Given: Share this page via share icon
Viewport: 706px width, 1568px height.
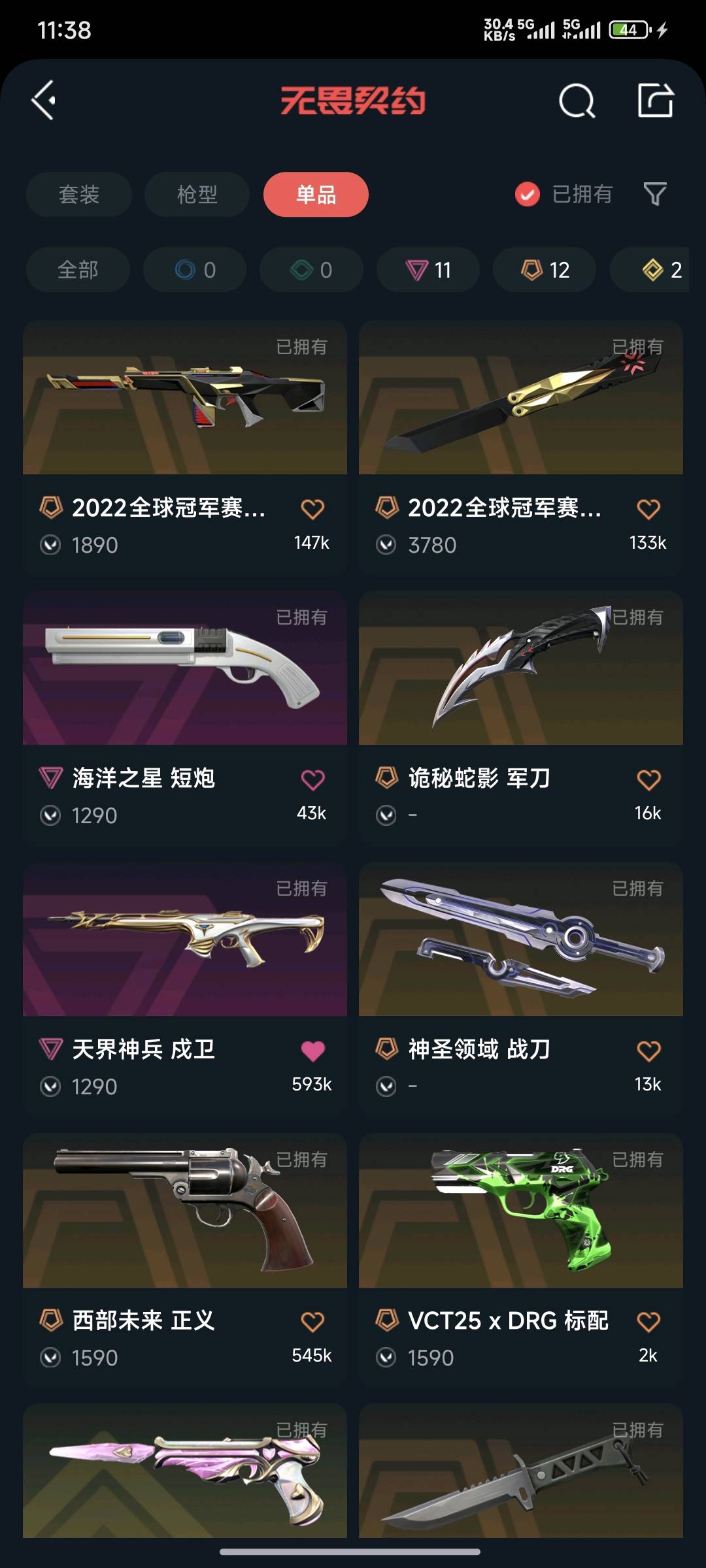Looking at the screenshot, I should point(655,101).
